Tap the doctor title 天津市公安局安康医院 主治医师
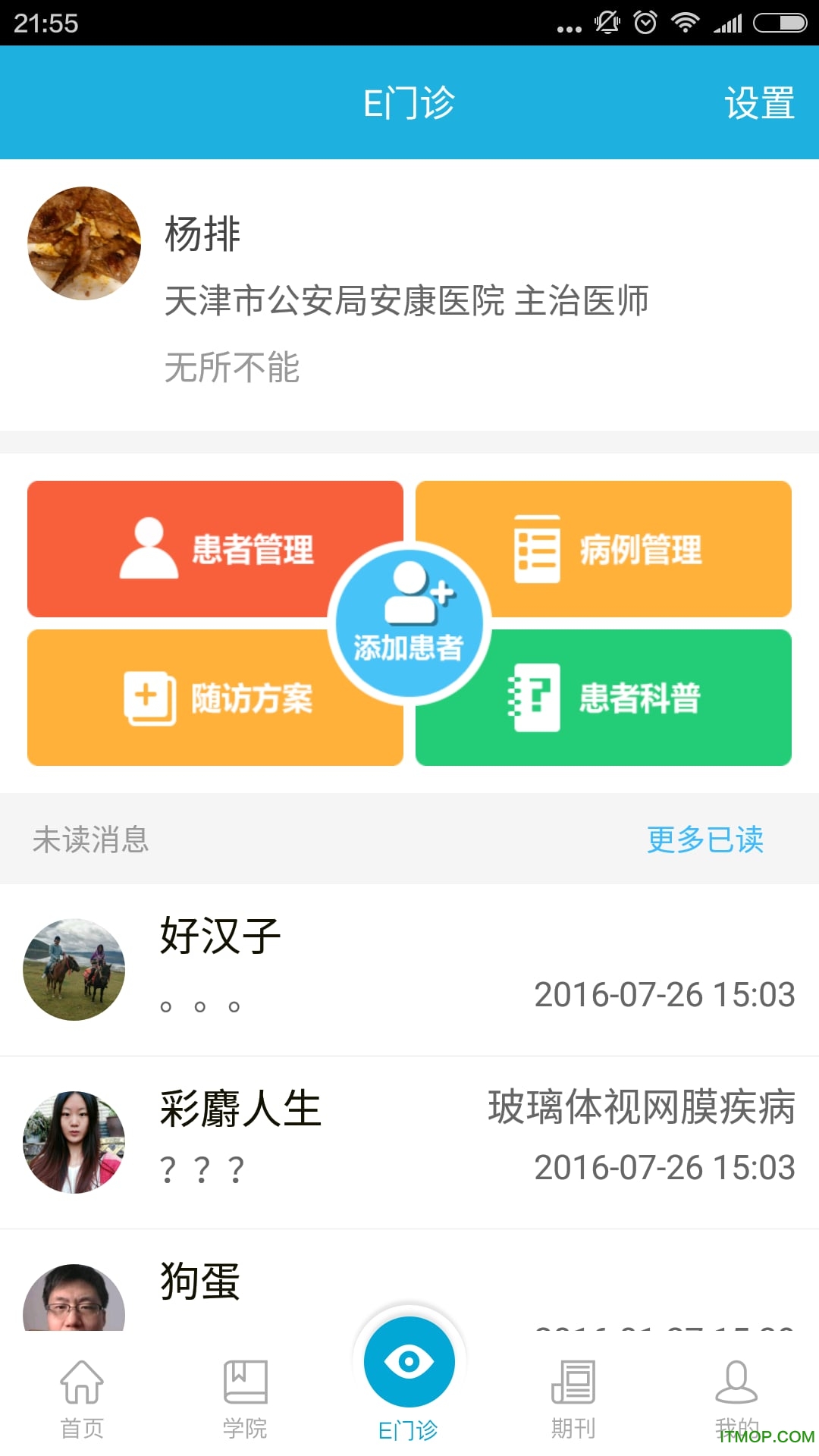 click(406, 301)
